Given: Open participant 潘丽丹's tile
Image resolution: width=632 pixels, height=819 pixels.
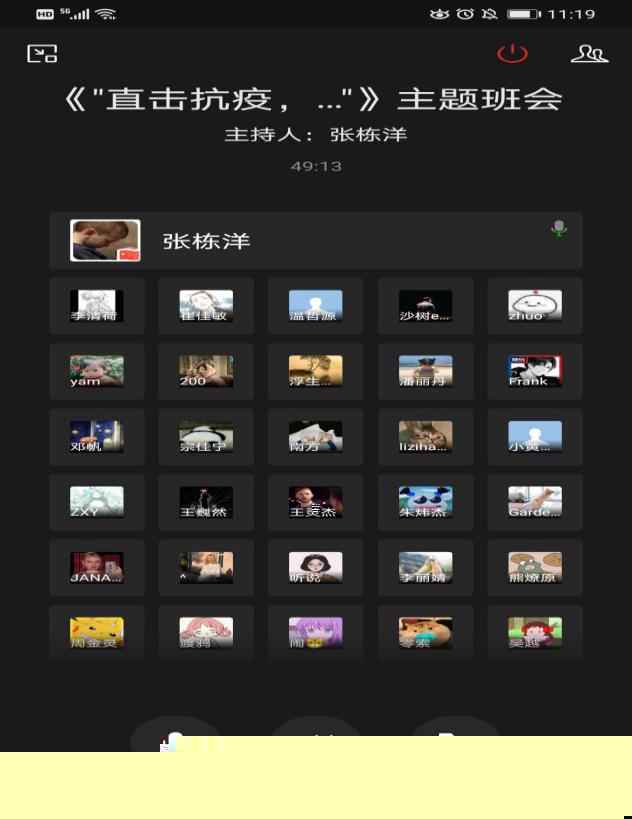Looking at the screenshot, I should click(x=425, y=371).
